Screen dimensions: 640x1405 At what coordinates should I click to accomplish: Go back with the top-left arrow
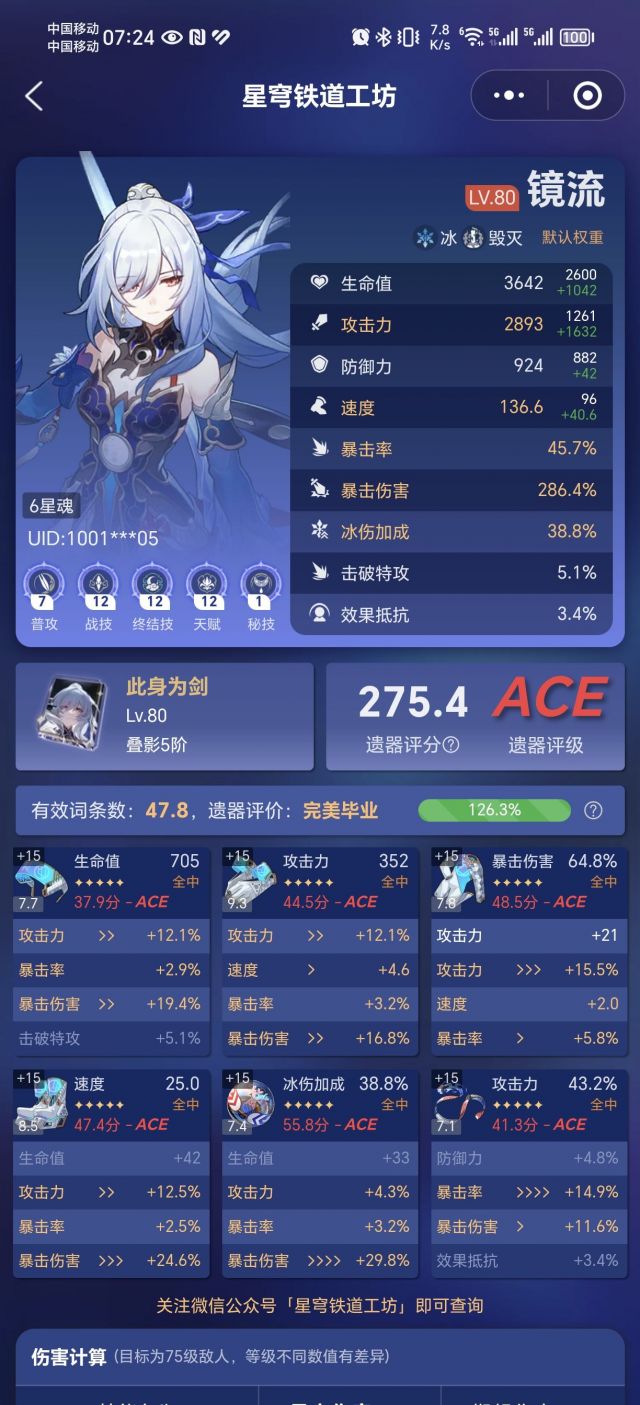click(35, 96)
